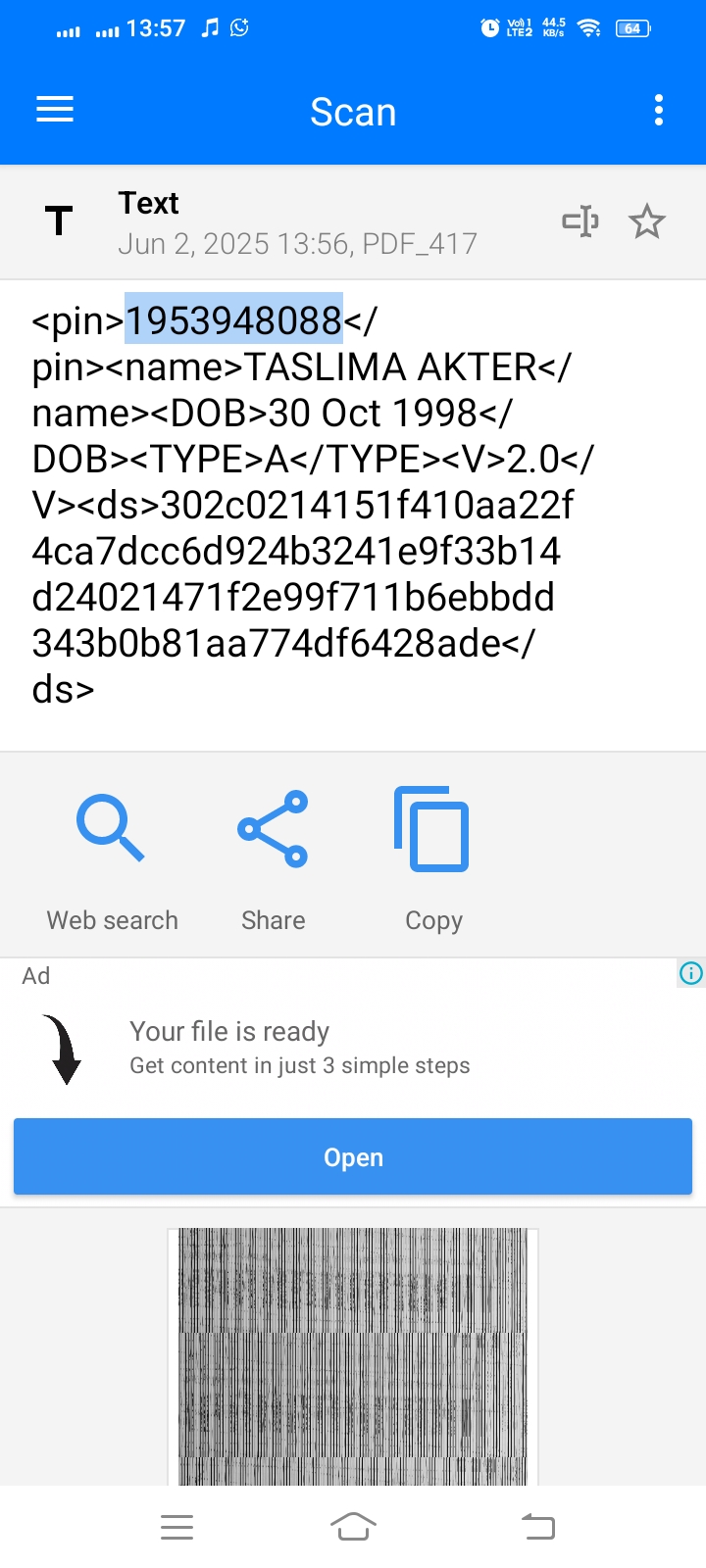The height and width of the screenshot is (1568, 706).
Task: Open the scanned PDF417 barcode image
Action: tap(353, 1356)
